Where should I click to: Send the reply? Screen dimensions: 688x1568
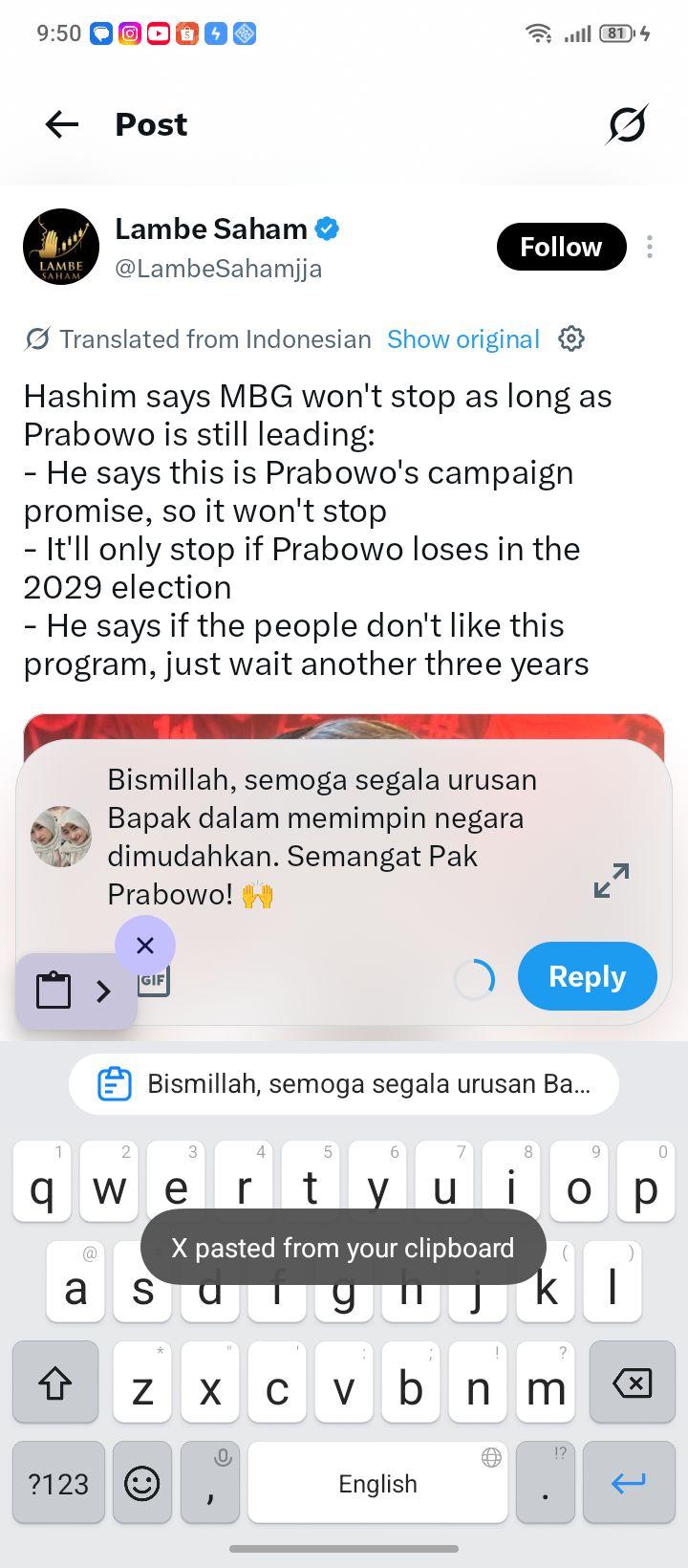588,976
